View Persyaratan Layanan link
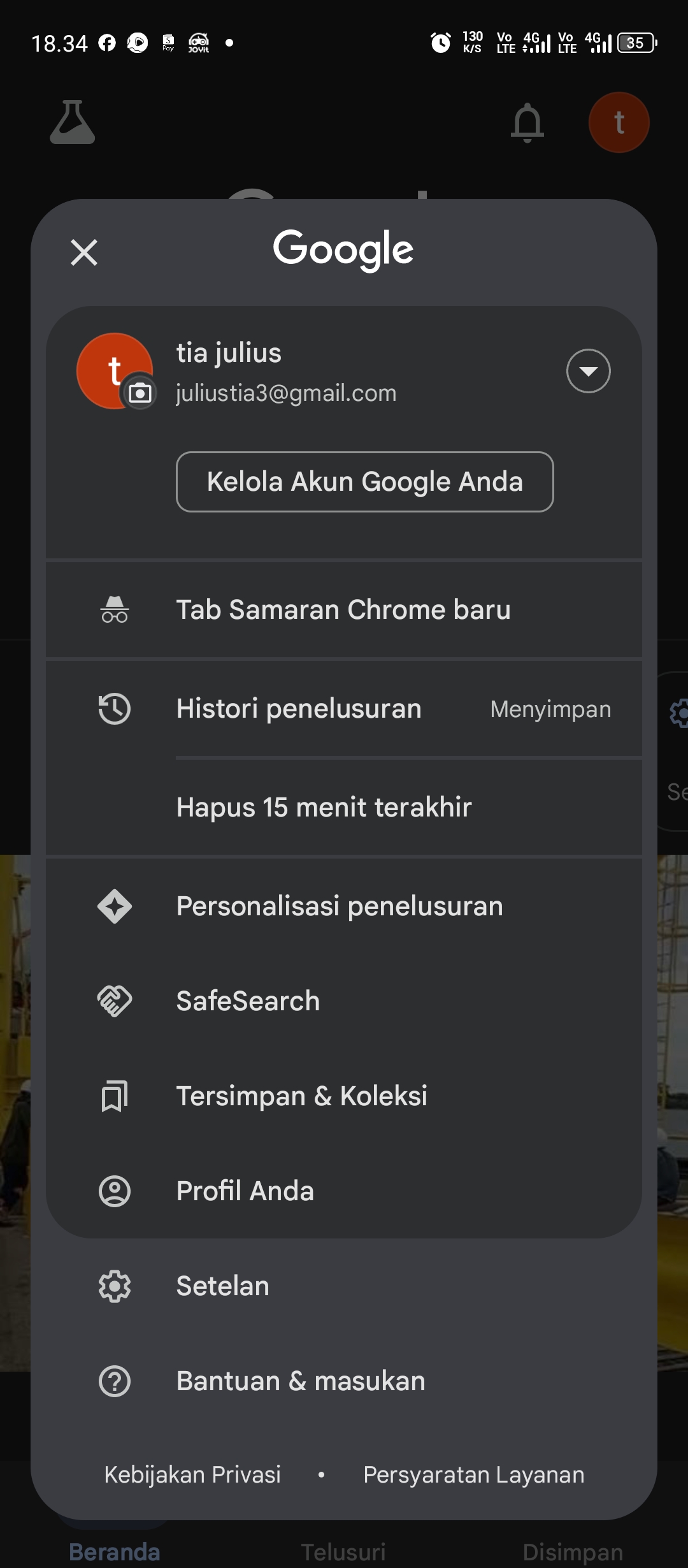Image resolution: width=688 pixels, height=1568 pixels. coord(474,1475)
